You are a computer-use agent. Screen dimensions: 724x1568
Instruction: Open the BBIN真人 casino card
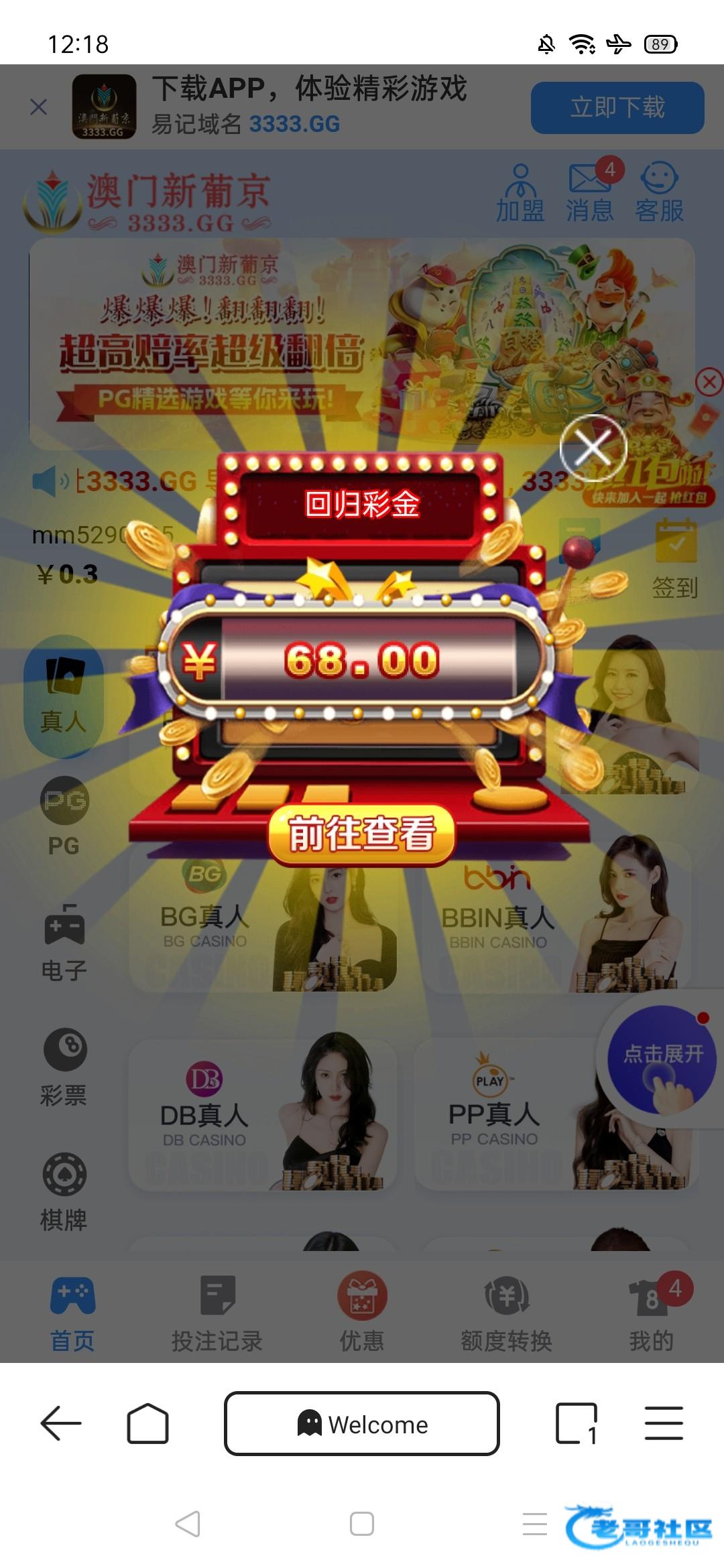coord(556,918)
